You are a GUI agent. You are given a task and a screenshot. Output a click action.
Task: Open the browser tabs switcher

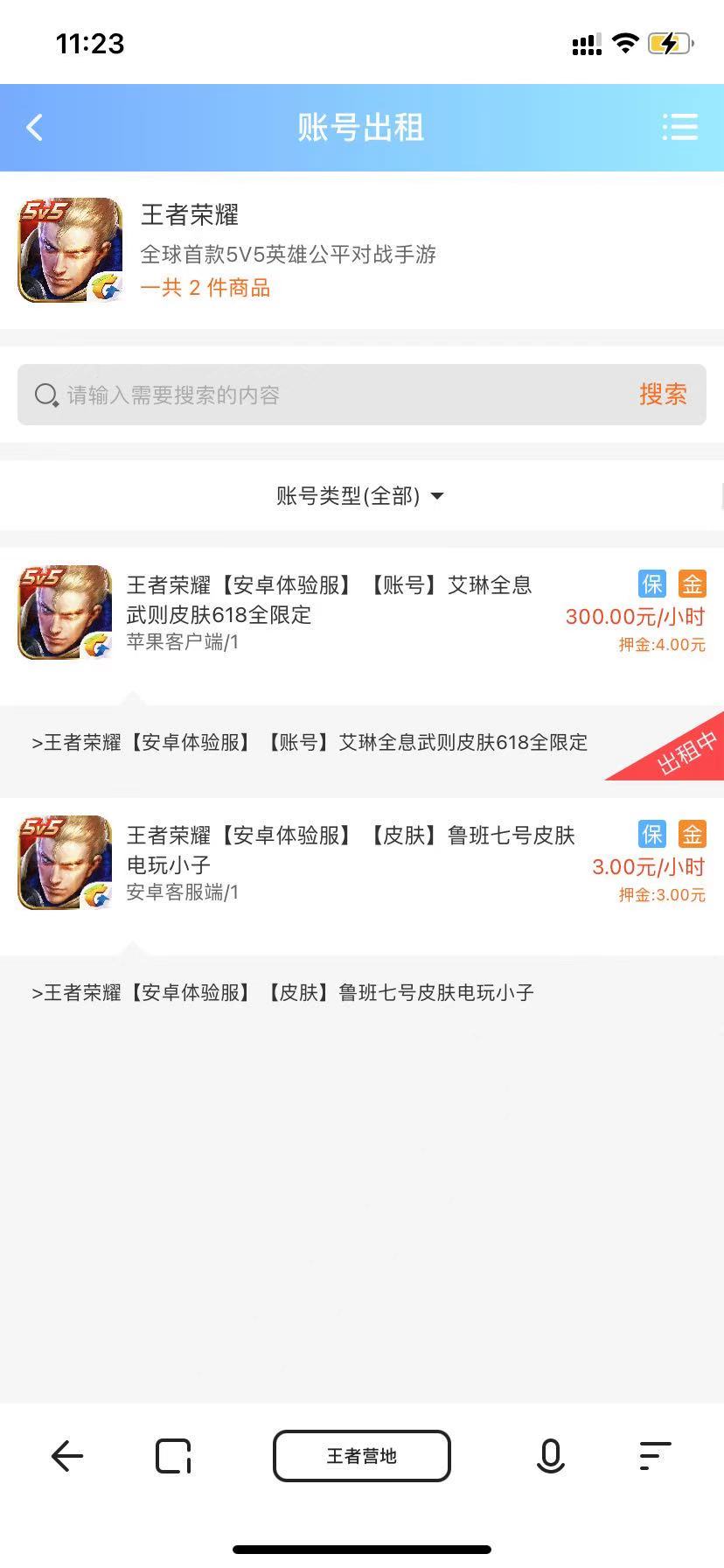[173, 1456]
